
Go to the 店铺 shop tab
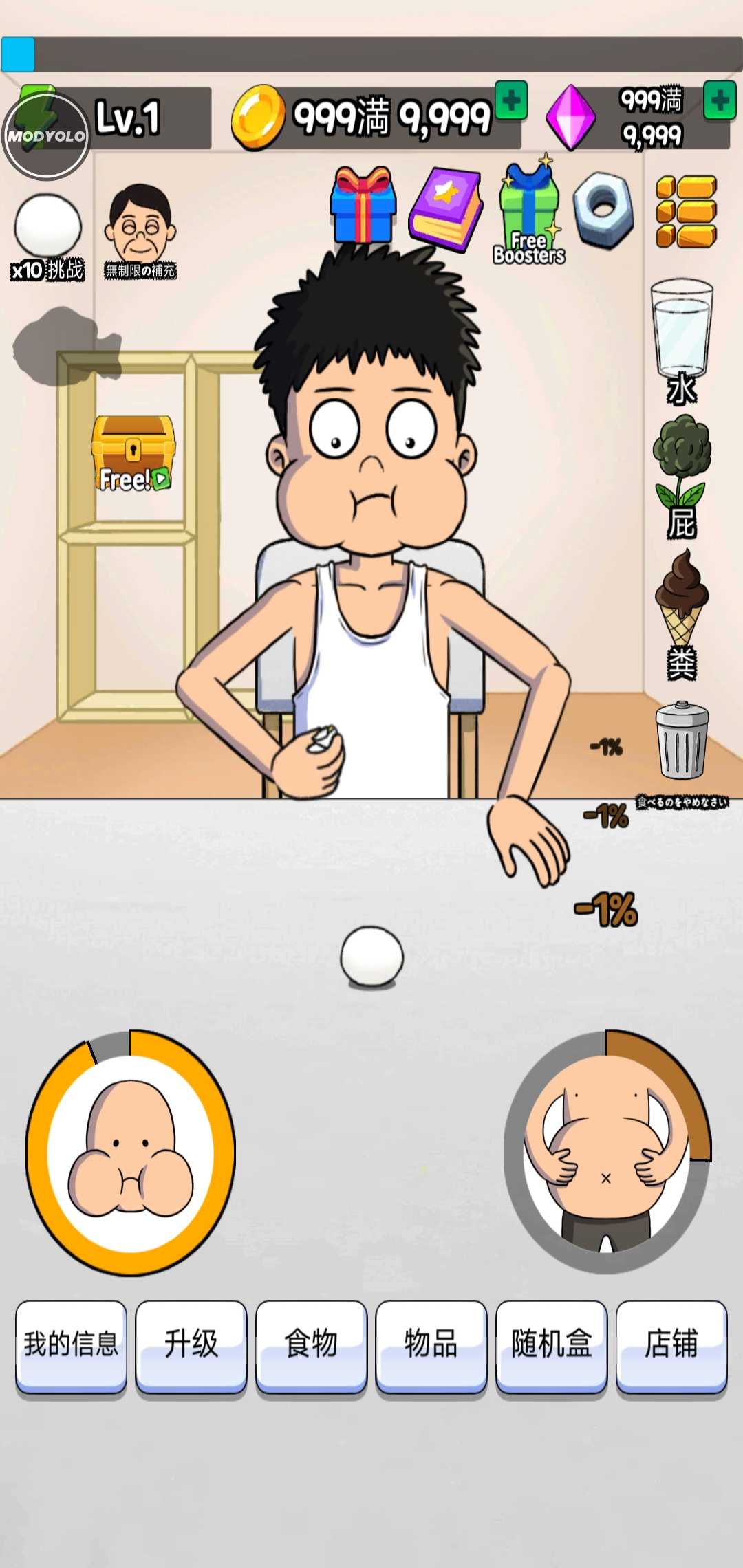[671, 1344]
